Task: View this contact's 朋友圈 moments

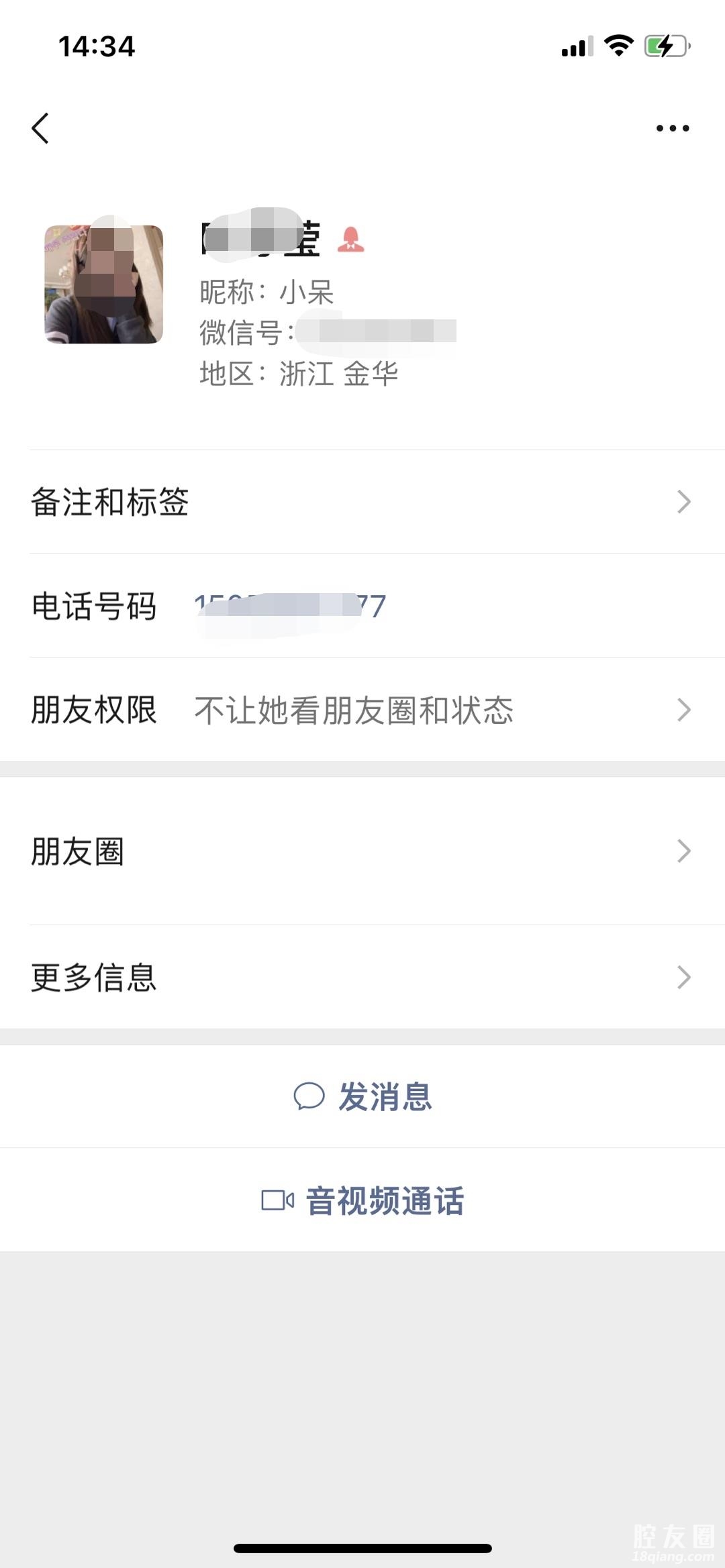Action: 362,851
